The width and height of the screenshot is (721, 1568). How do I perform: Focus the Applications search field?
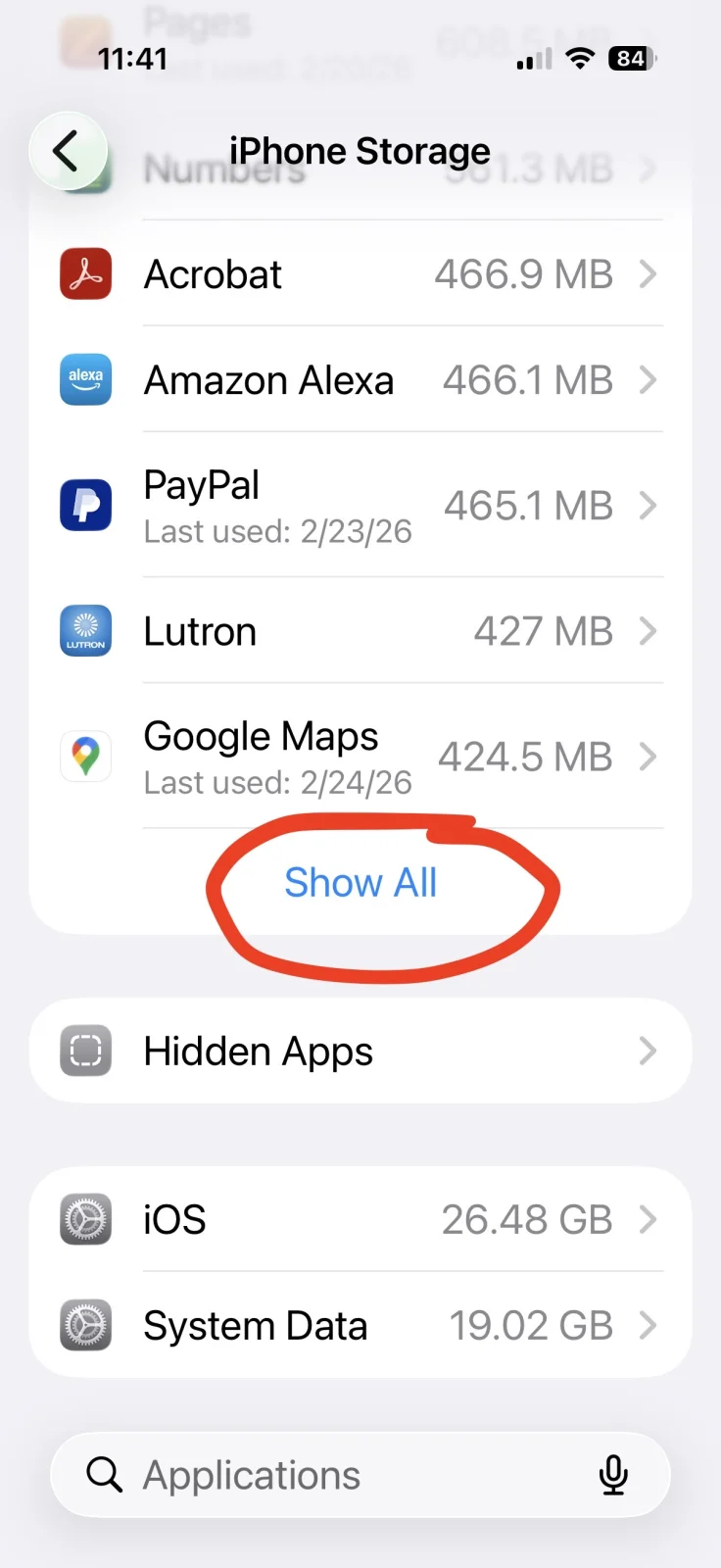(x=333, y=1475)
